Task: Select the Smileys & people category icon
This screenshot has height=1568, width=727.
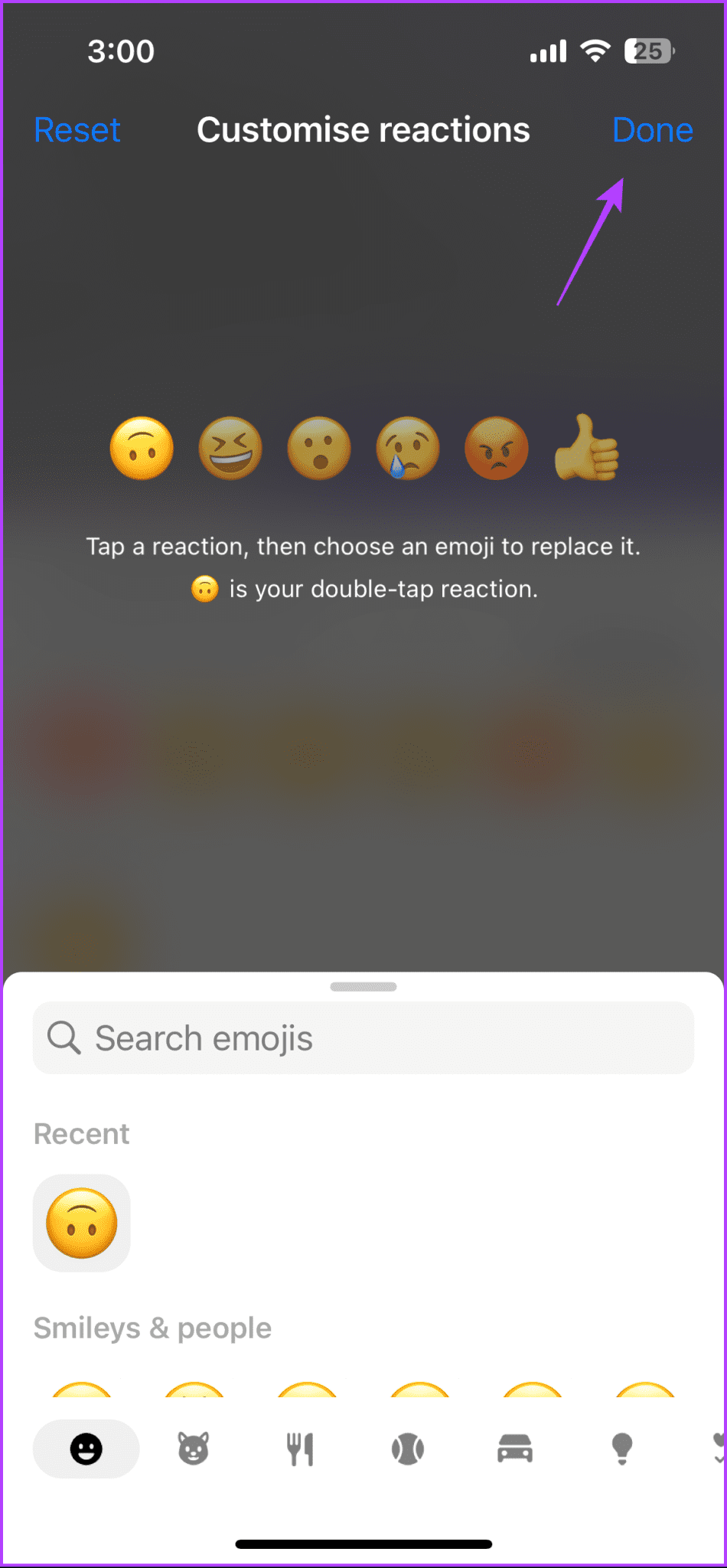Action: (x=86, y=1448)
